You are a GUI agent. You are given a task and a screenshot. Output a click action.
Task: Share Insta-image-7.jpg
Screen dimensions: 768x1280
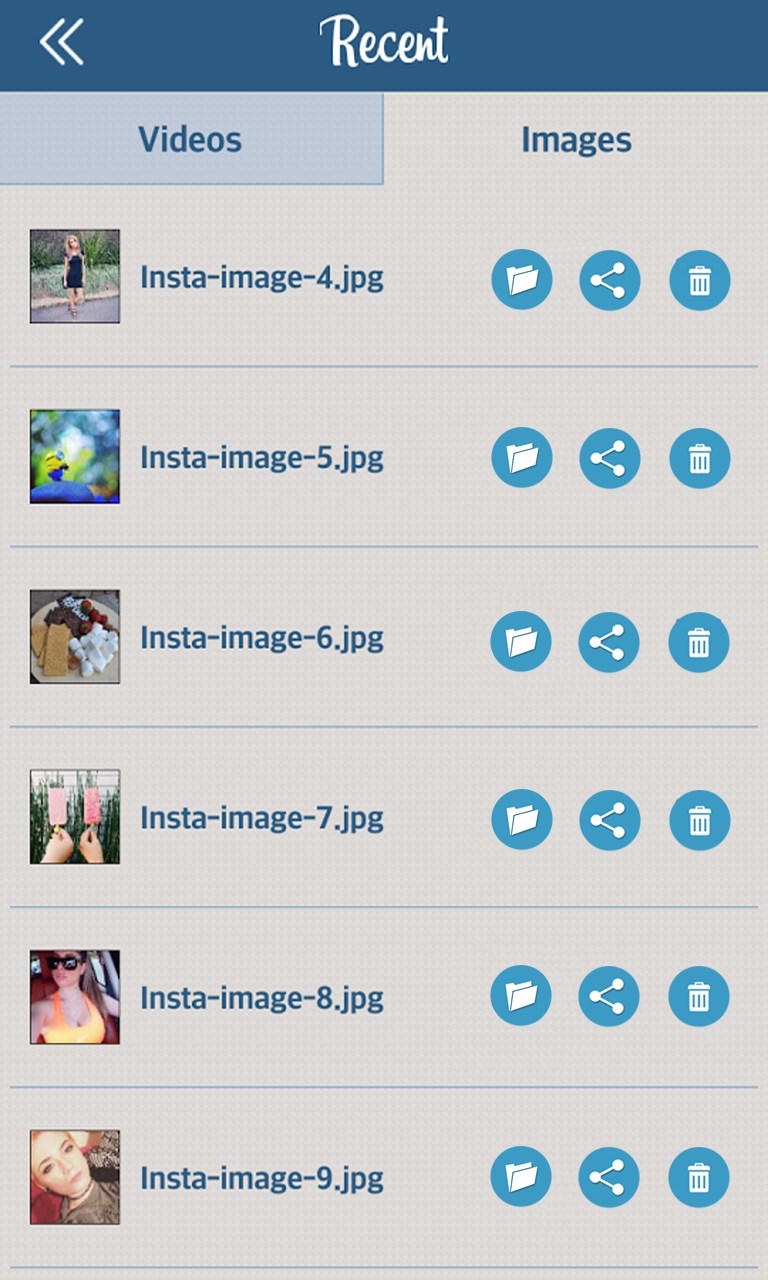tap(610, 820)
